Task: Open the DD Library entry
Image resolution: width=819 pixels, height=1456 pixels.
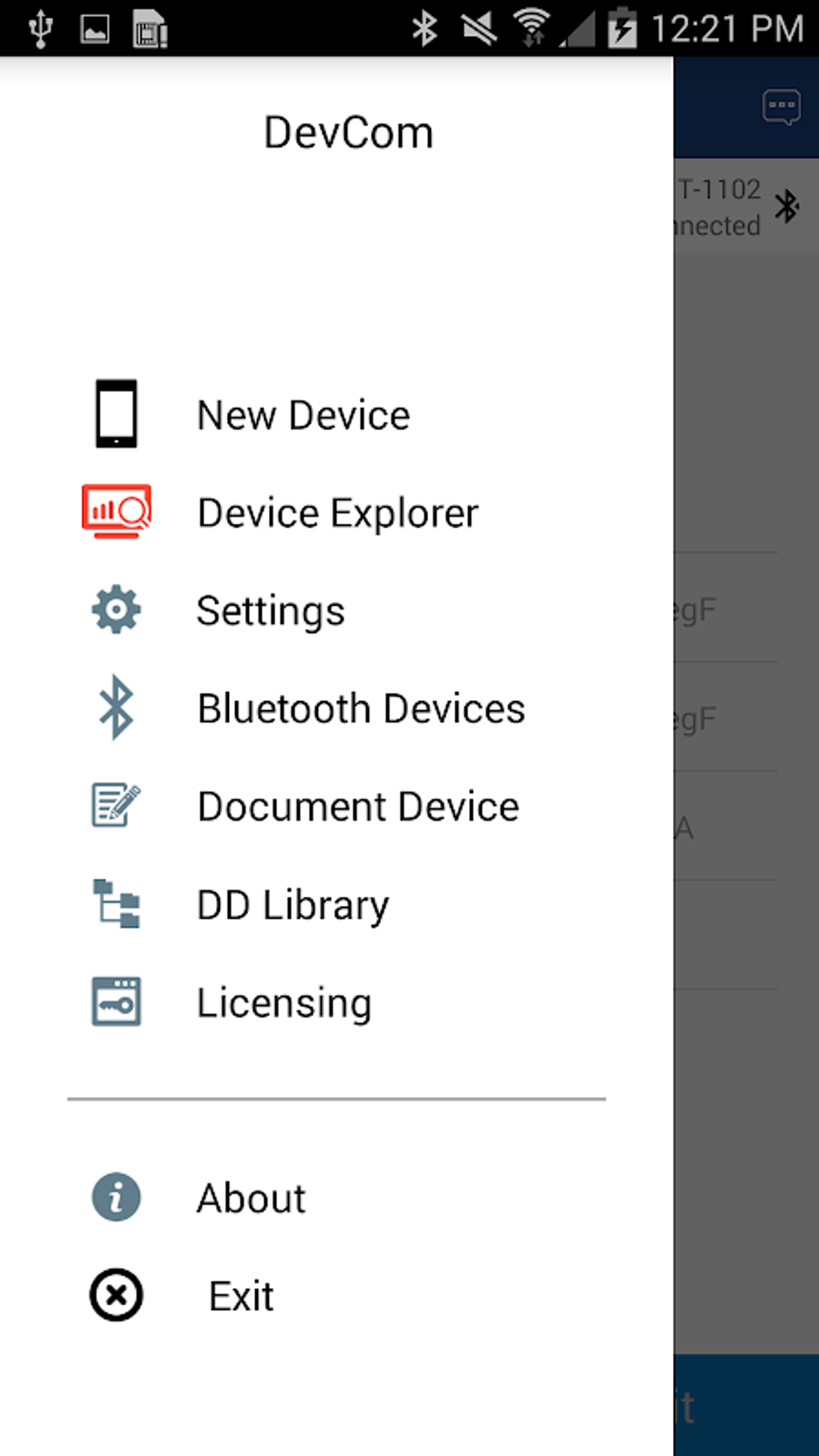Action: (x=291, y=904)
